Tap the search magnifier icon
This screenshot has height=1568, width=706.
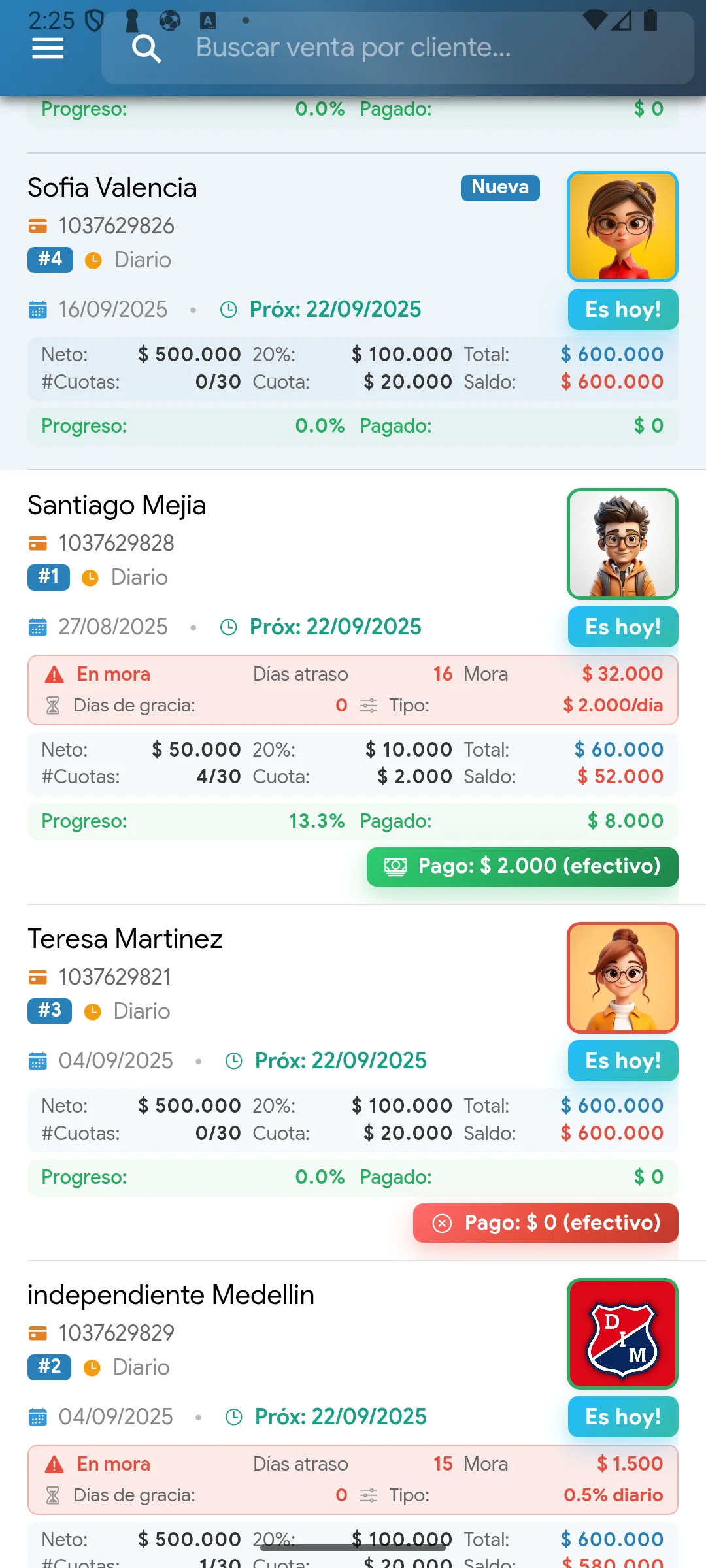pos(146,48)
